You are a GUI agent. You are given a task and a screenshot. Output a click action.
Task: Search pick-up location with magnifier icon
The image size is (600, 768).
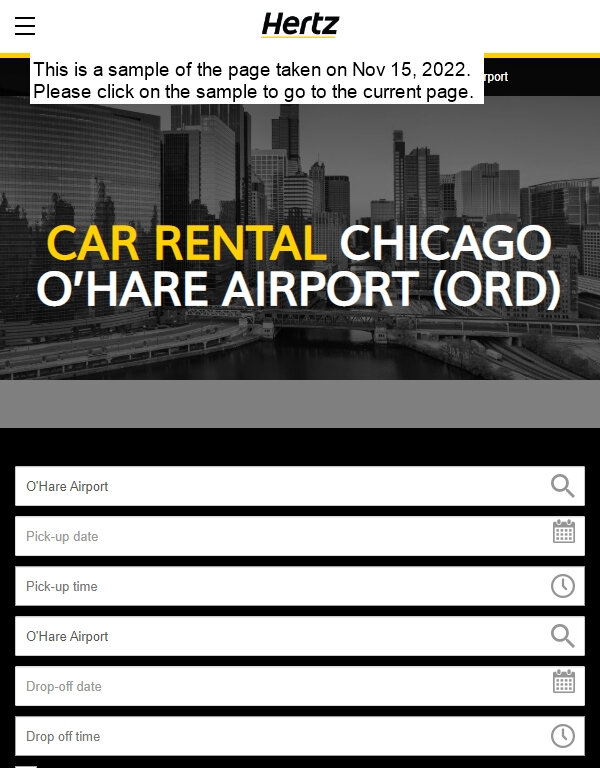[x=563, y=486]
